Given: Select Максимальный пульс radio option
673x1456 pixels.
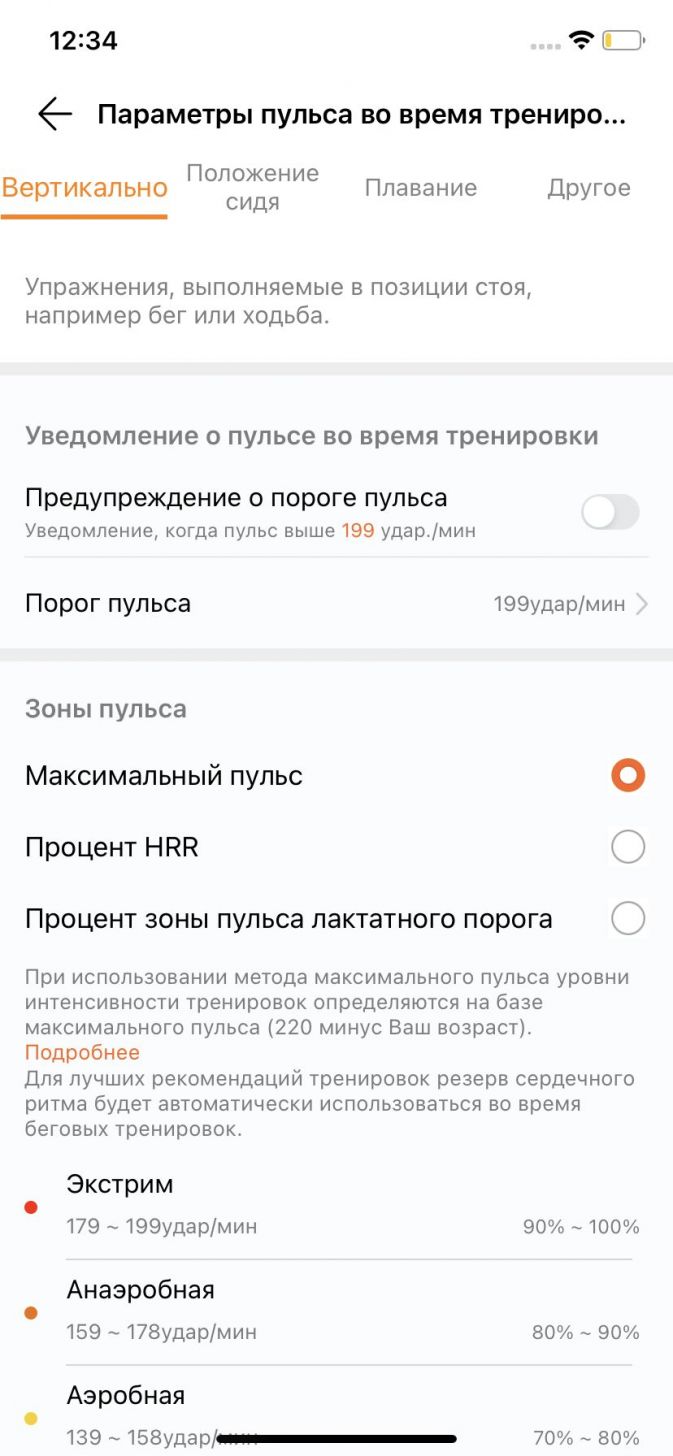Looking at the screenshot, I should pos(628,776).
